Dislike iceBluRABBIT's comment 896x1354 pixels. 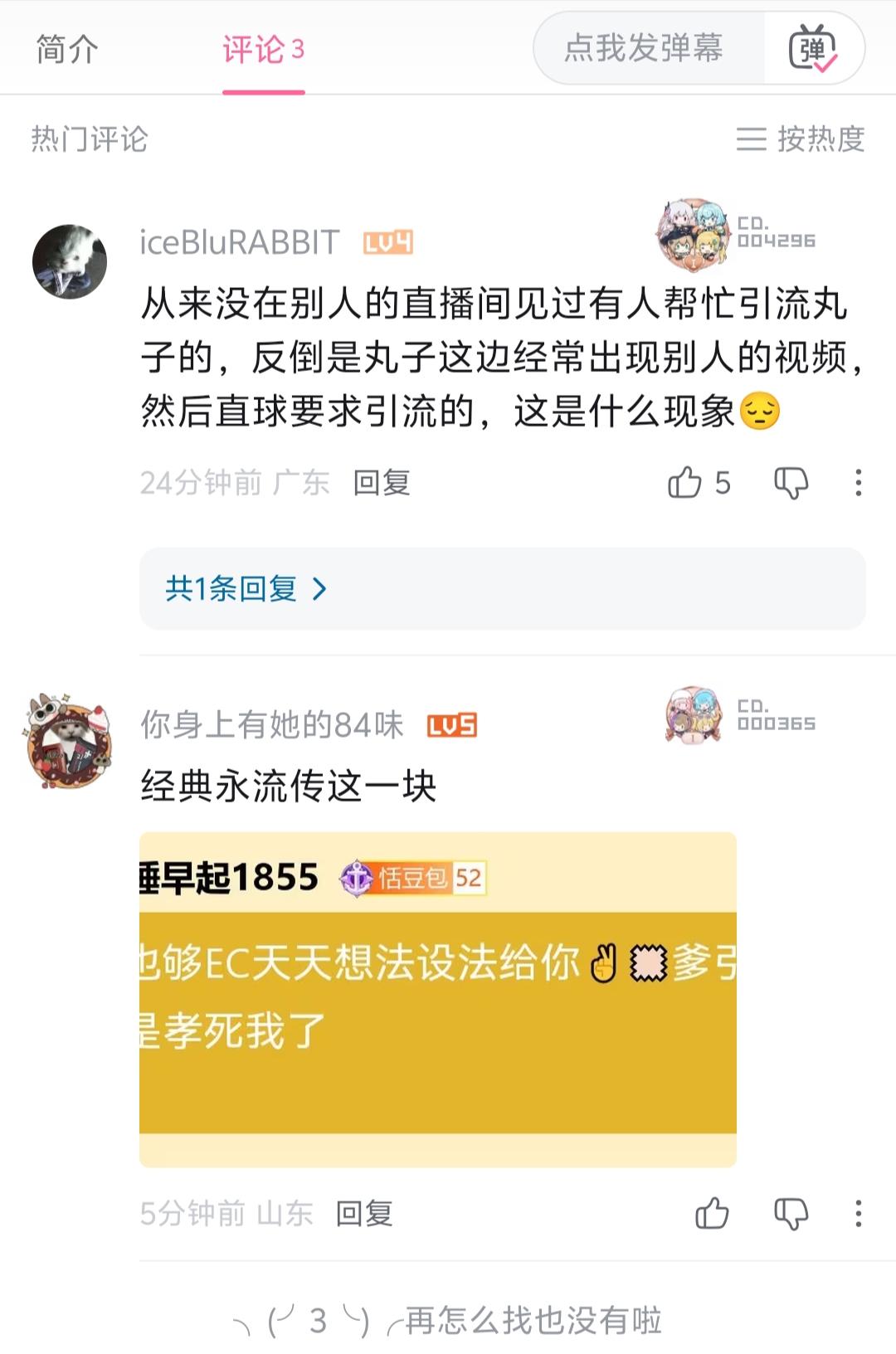pyautogui.click(x=791, y=483)
